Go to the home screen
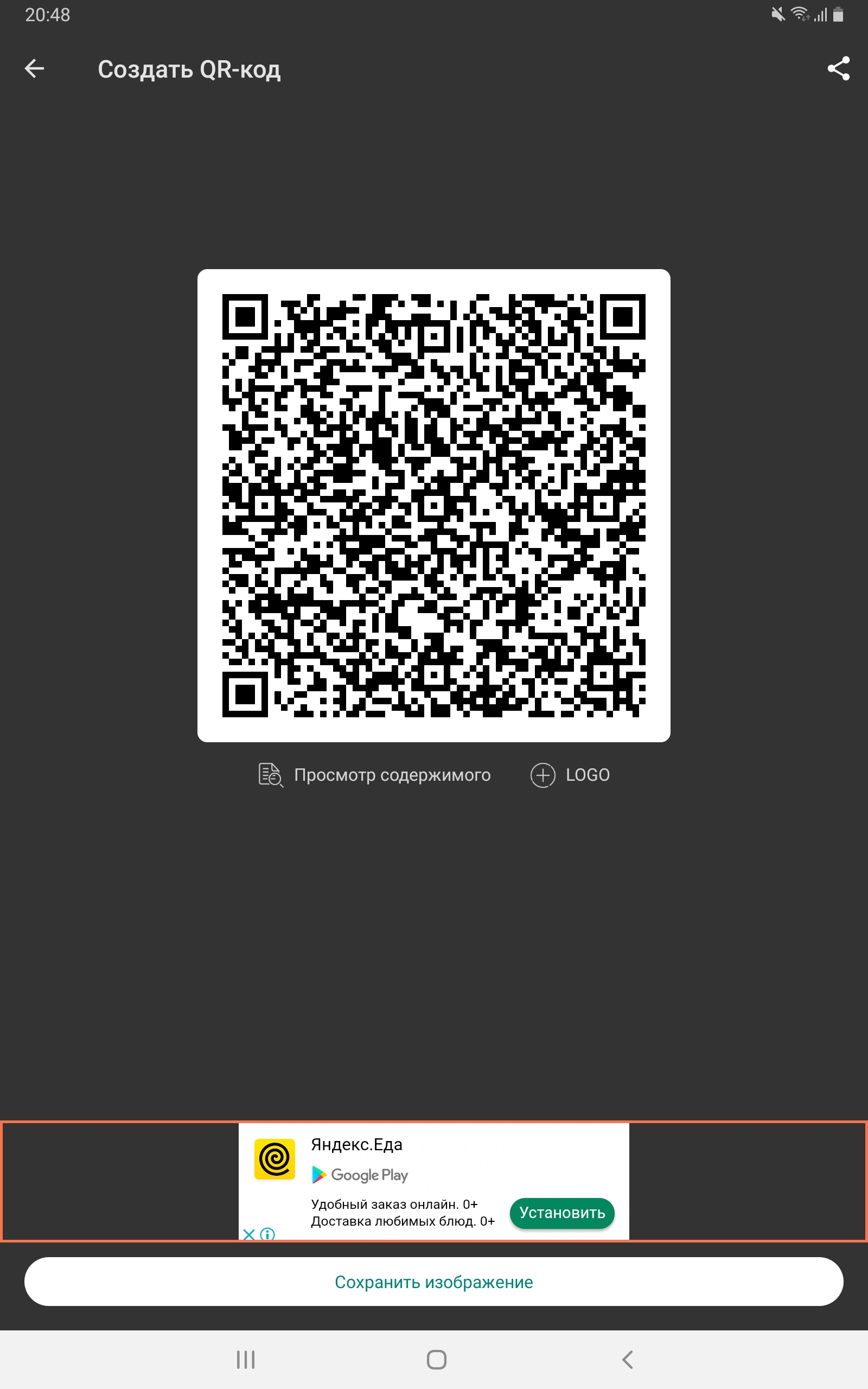The height and width of the screenshot is (1389, 868). pyautogui.click(x=436, y=1360)
